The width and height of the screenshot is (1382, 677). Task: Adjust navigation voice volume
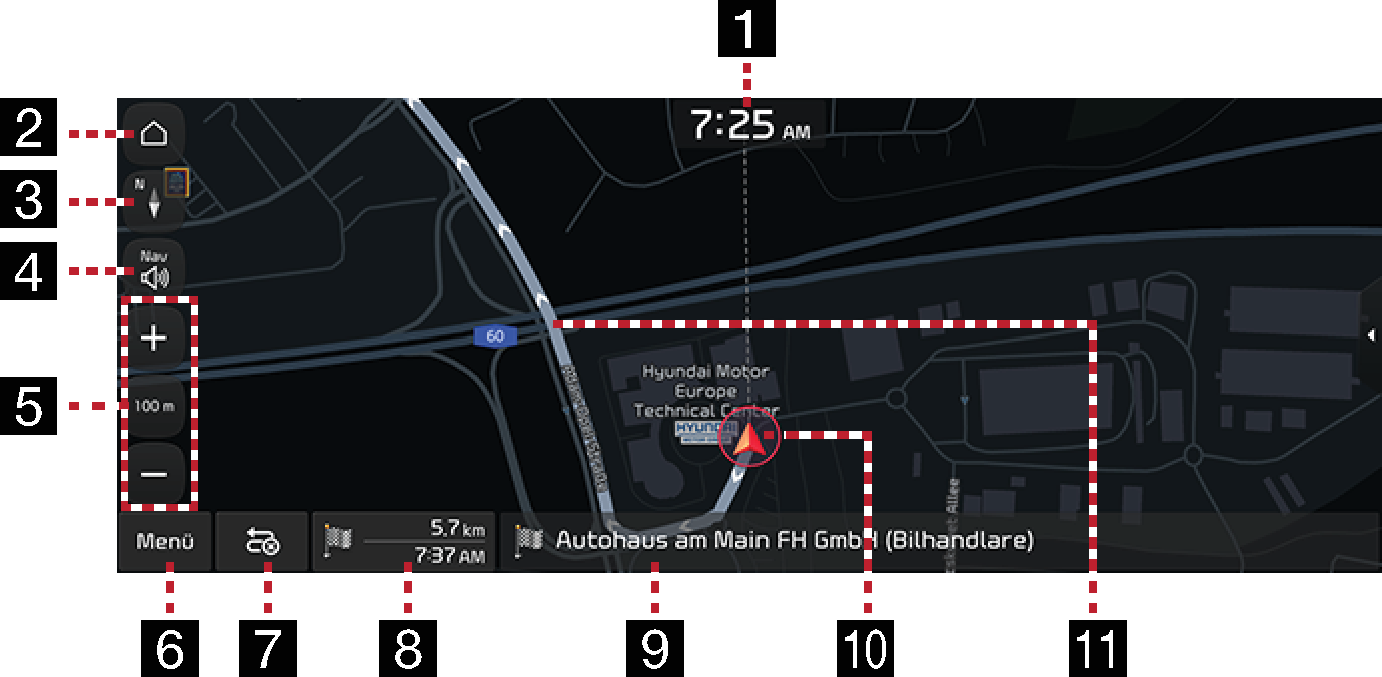(x=154, y=270)
